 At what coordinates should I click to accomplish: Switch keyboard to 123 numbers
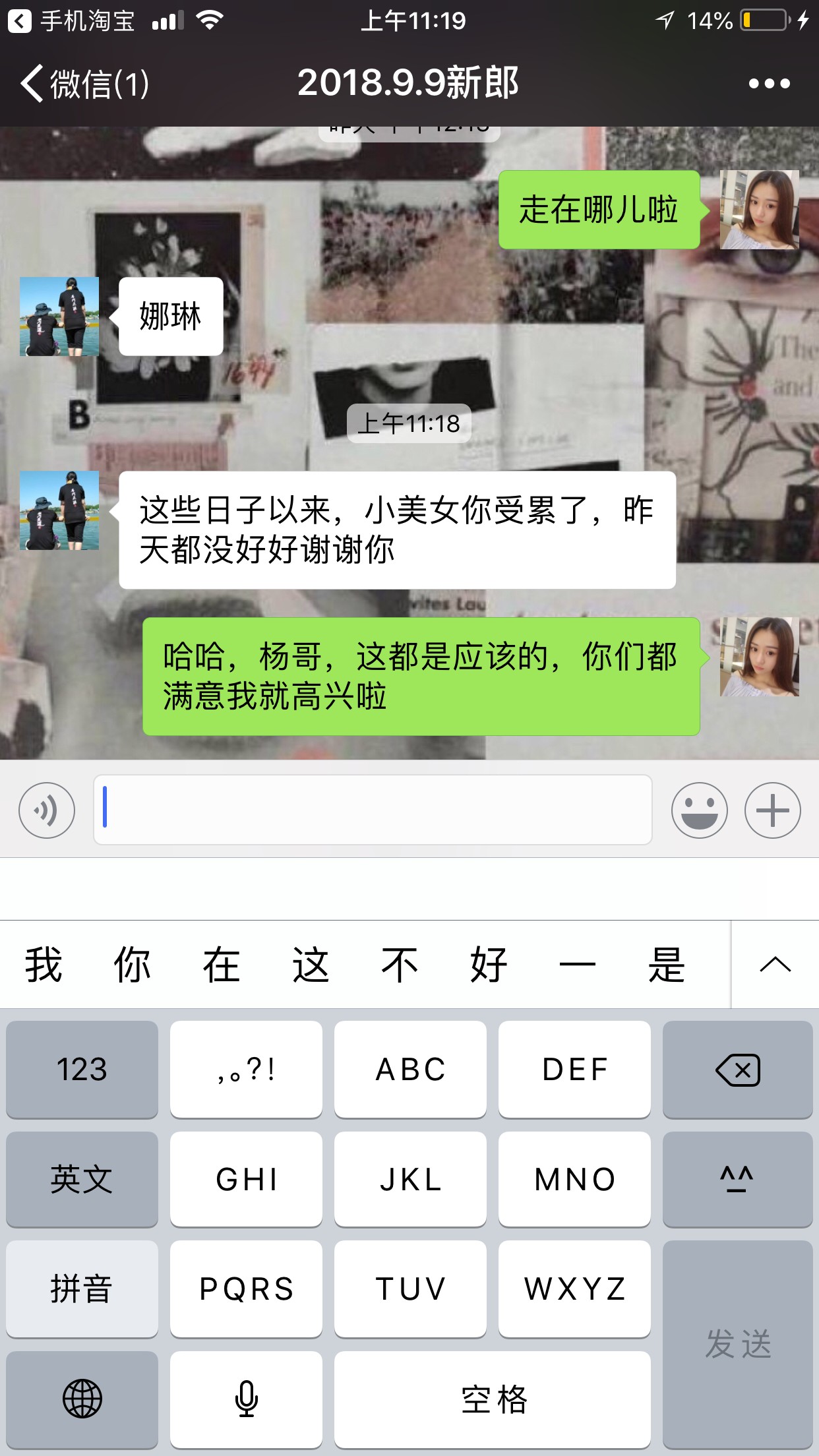(82, 1069)
